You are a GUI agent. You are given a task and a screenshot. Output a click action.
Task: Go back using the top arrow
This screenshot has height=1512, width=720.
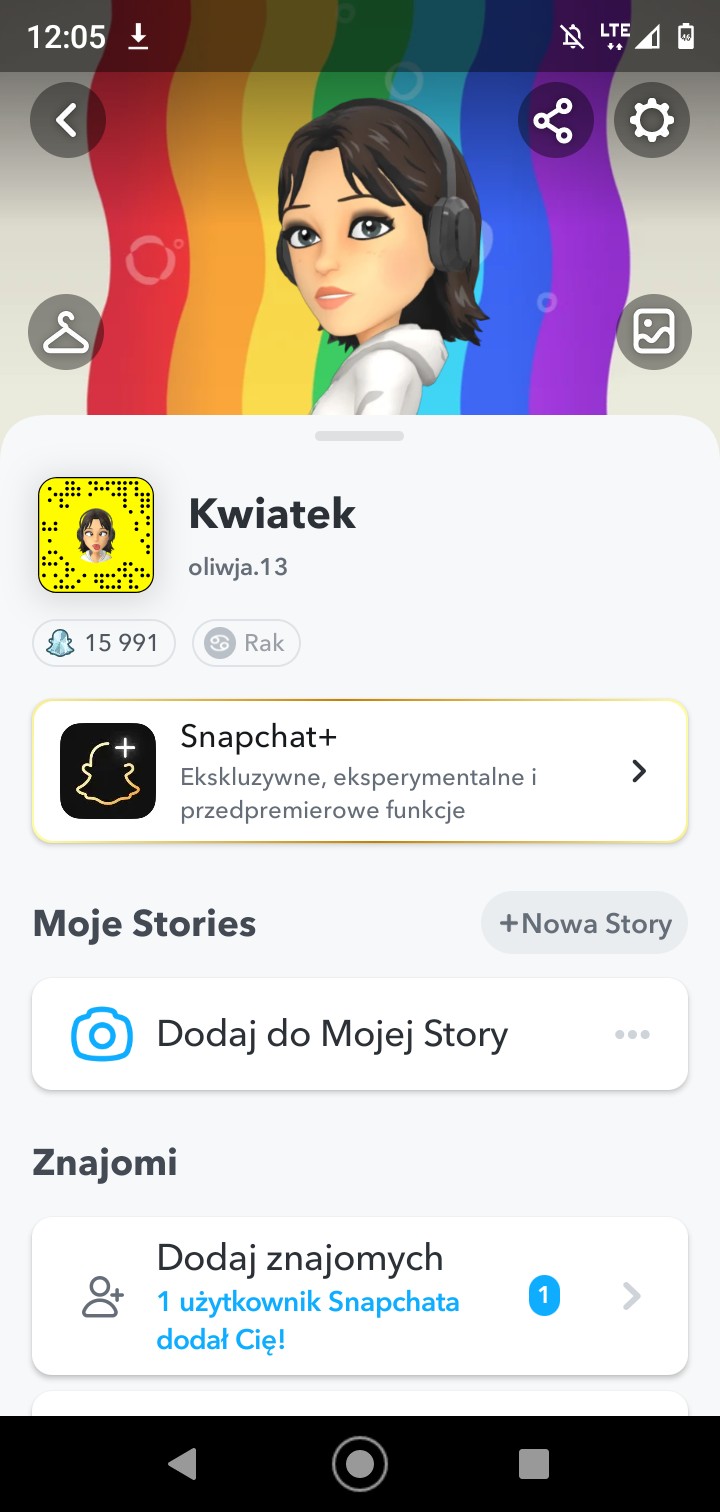(67, 121)
